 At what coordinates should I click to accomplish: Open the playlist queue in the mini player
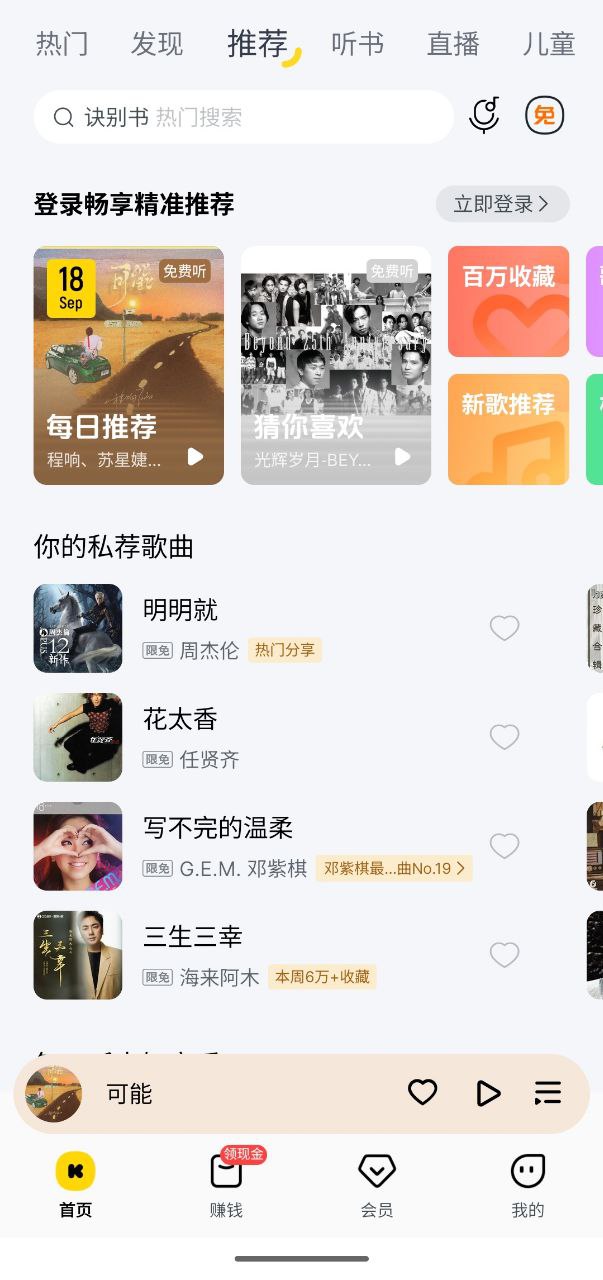pyautogui.click(x=547, y=1093)
